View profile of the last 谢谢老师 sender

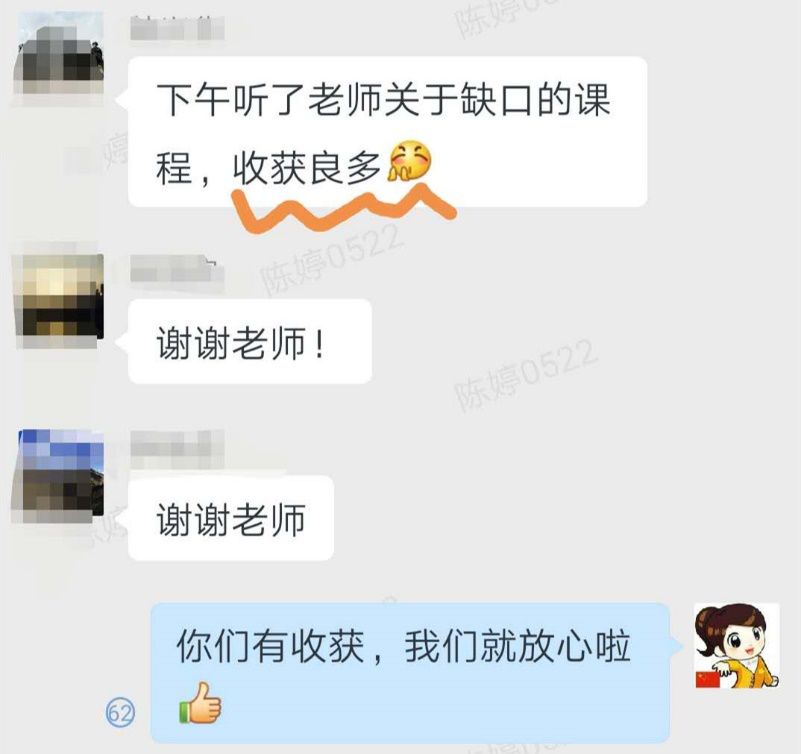pos(58,473)
